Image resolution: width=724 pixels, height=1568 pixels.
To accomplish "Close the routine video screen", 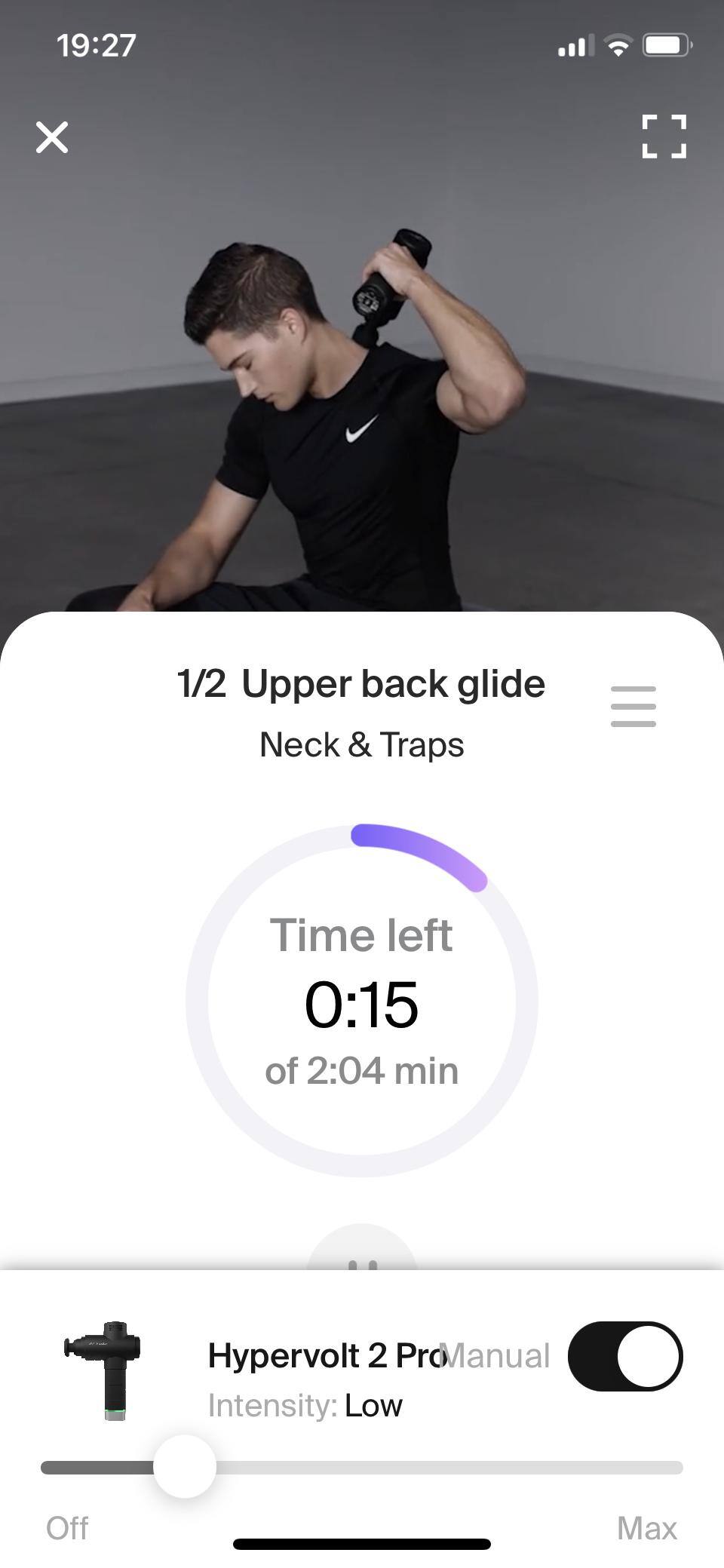I will 52,137.
